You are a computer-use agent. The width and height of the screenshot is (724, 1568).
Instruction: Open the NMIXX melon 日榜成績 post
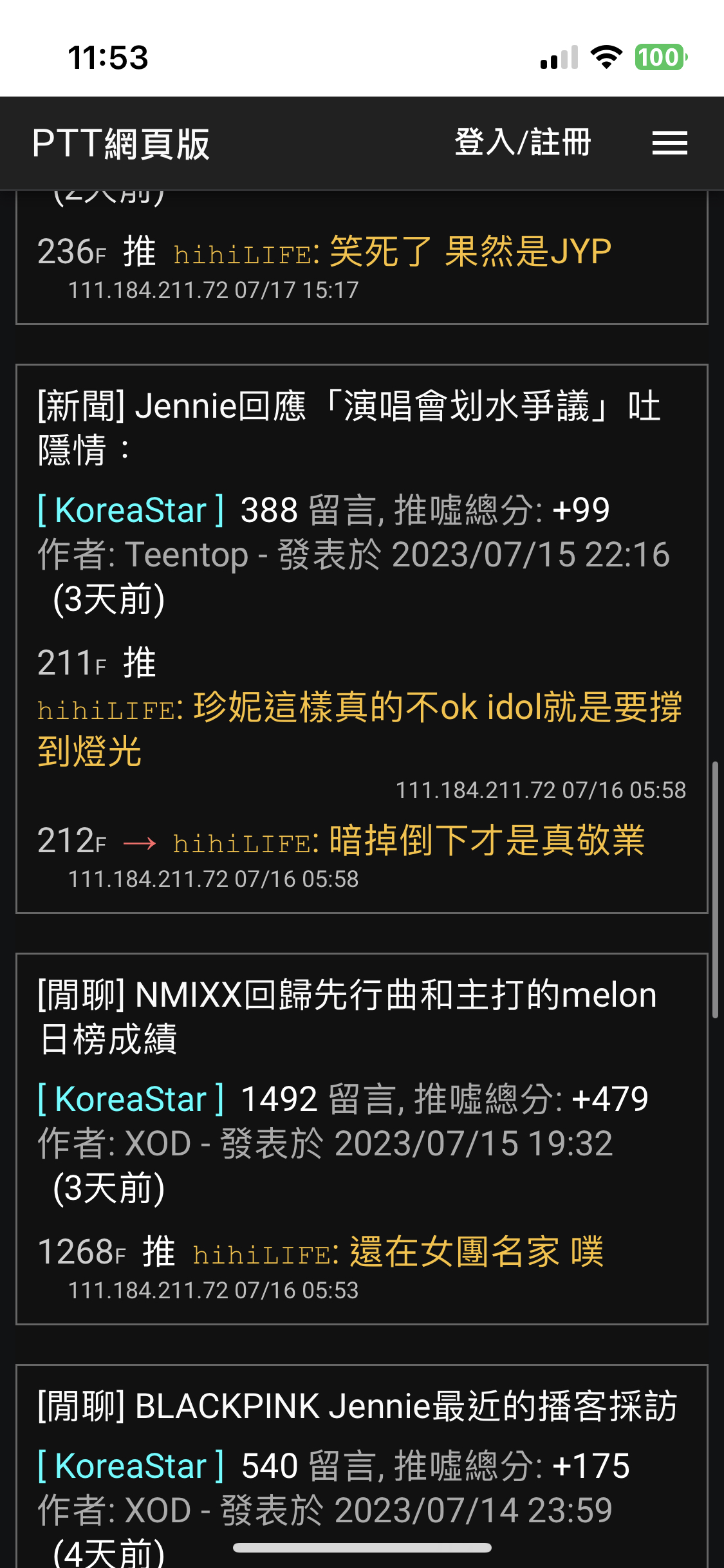[x=347, y=1016]
